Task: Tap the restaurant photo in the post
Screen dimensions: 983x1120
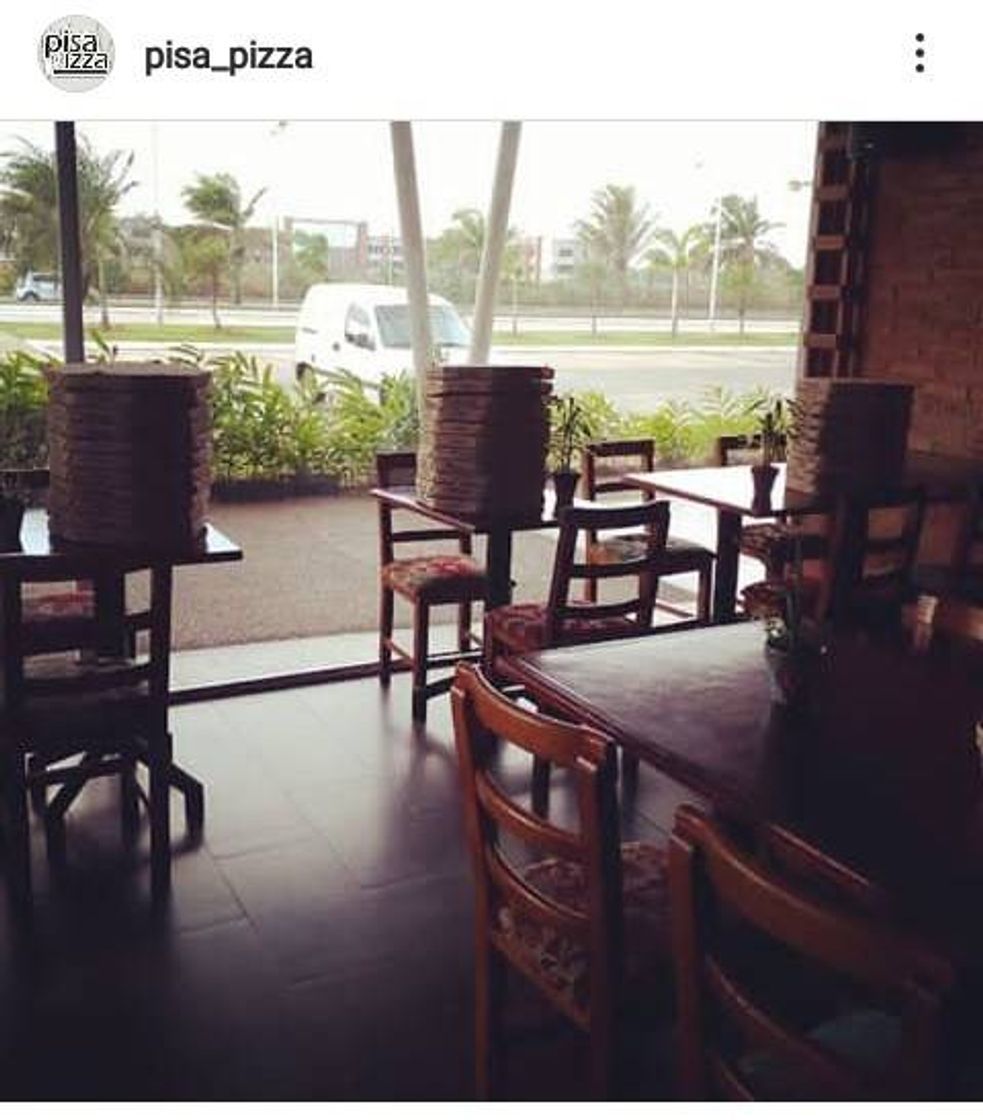Action: (491, 610)
